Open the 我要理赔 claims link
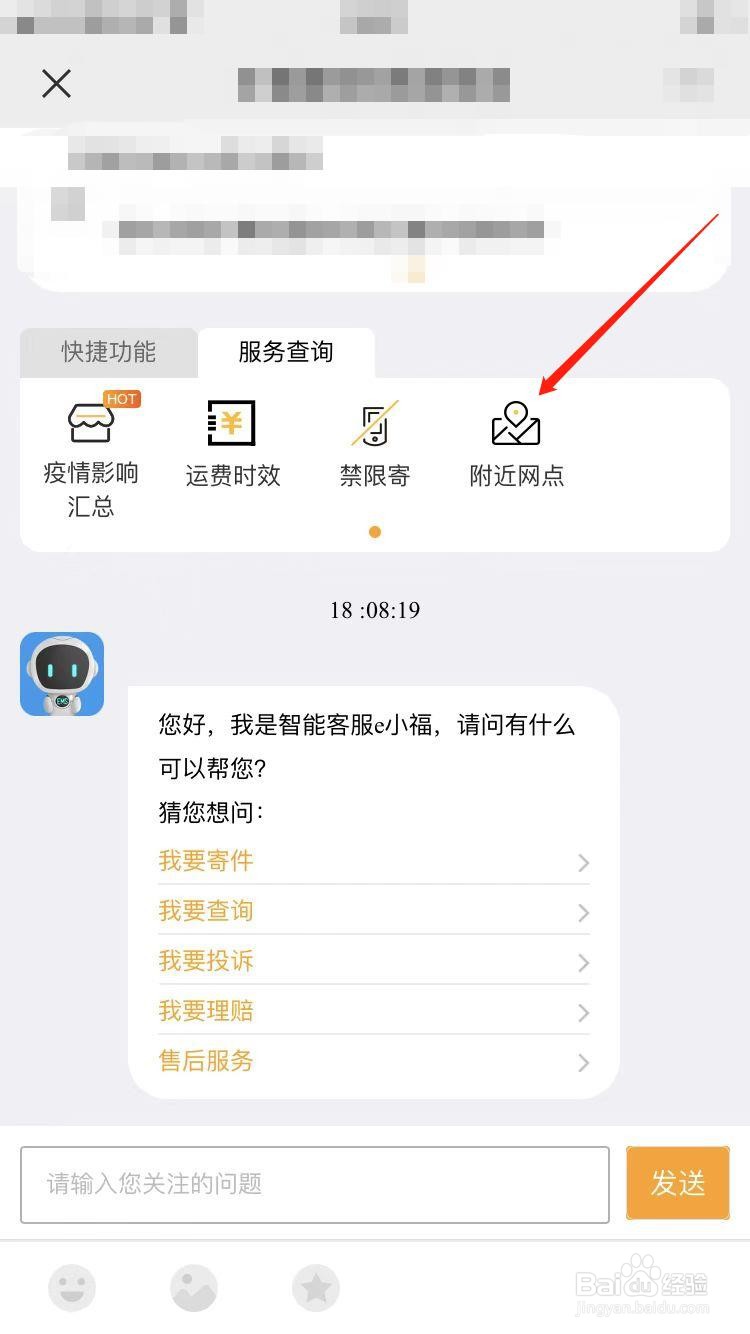This screenshot has height=1334, width=750. pyautogui.click(x=206, y=1012)
